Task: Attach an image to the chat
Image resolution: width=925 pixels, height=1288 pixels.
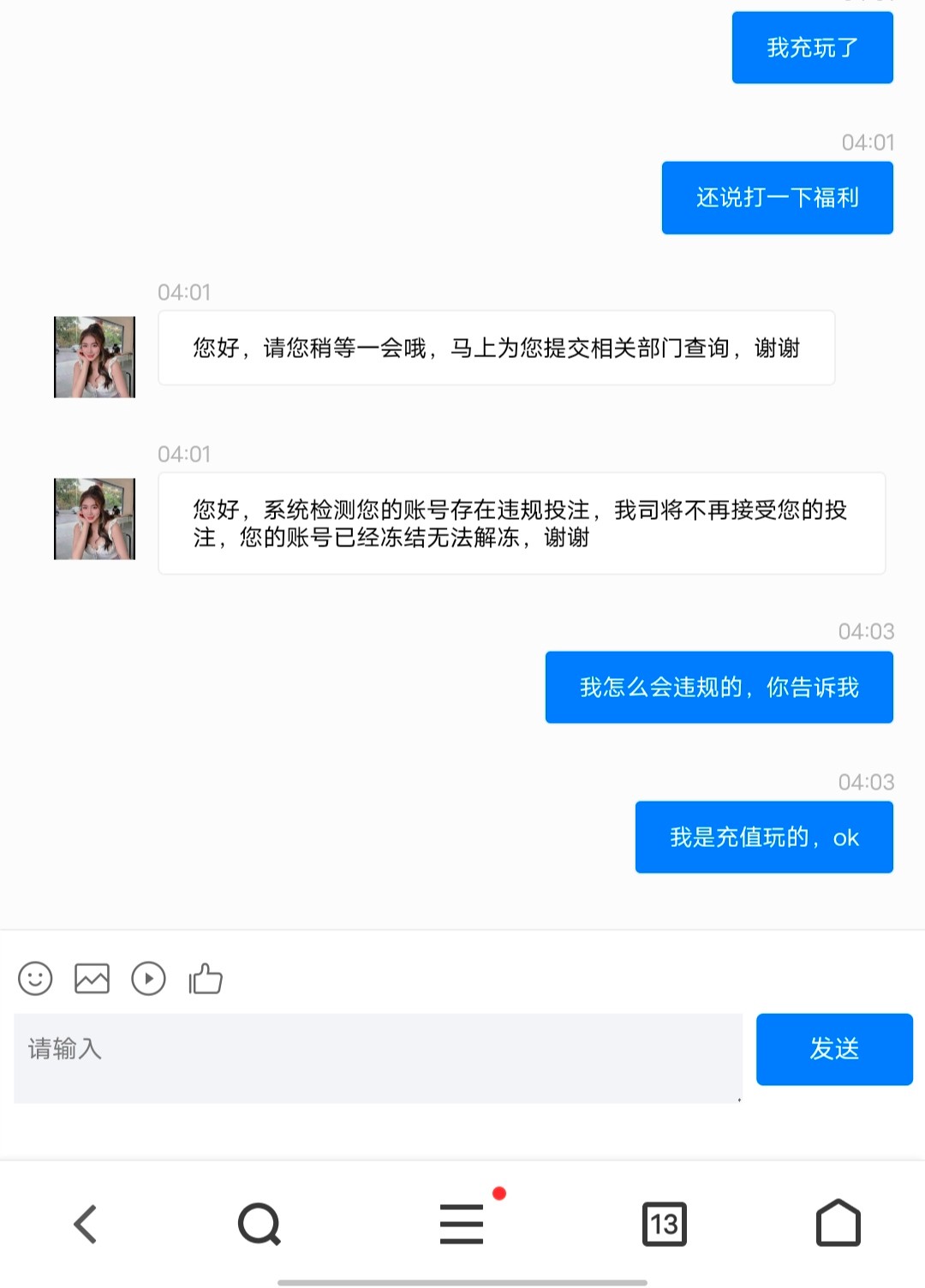Action: (x=92, y=978)
